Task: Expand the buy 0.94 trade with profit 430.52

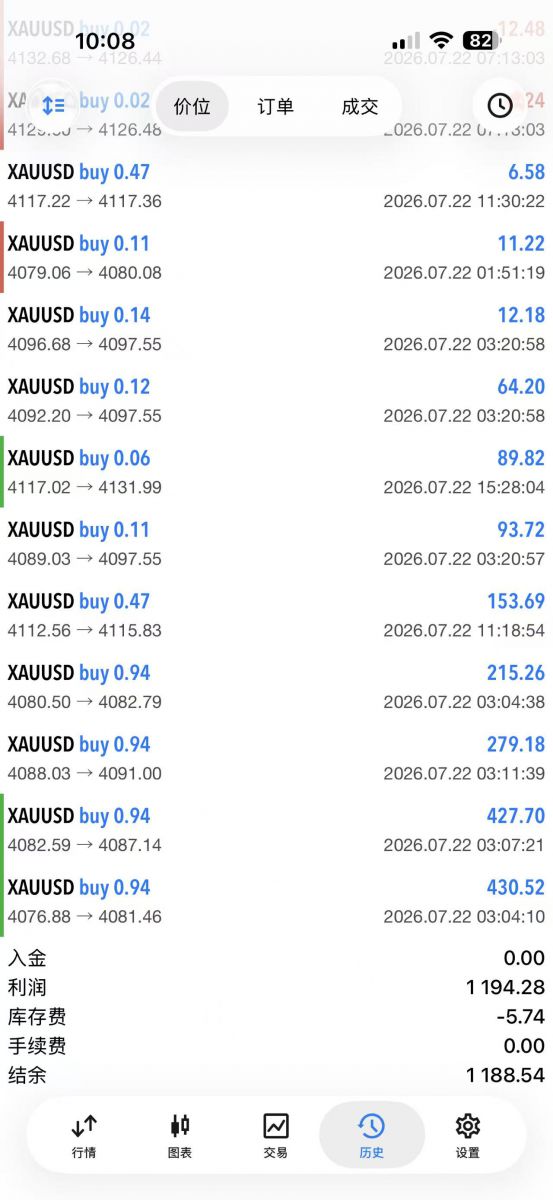Action: pyautogui.click(x=276, y=901)
